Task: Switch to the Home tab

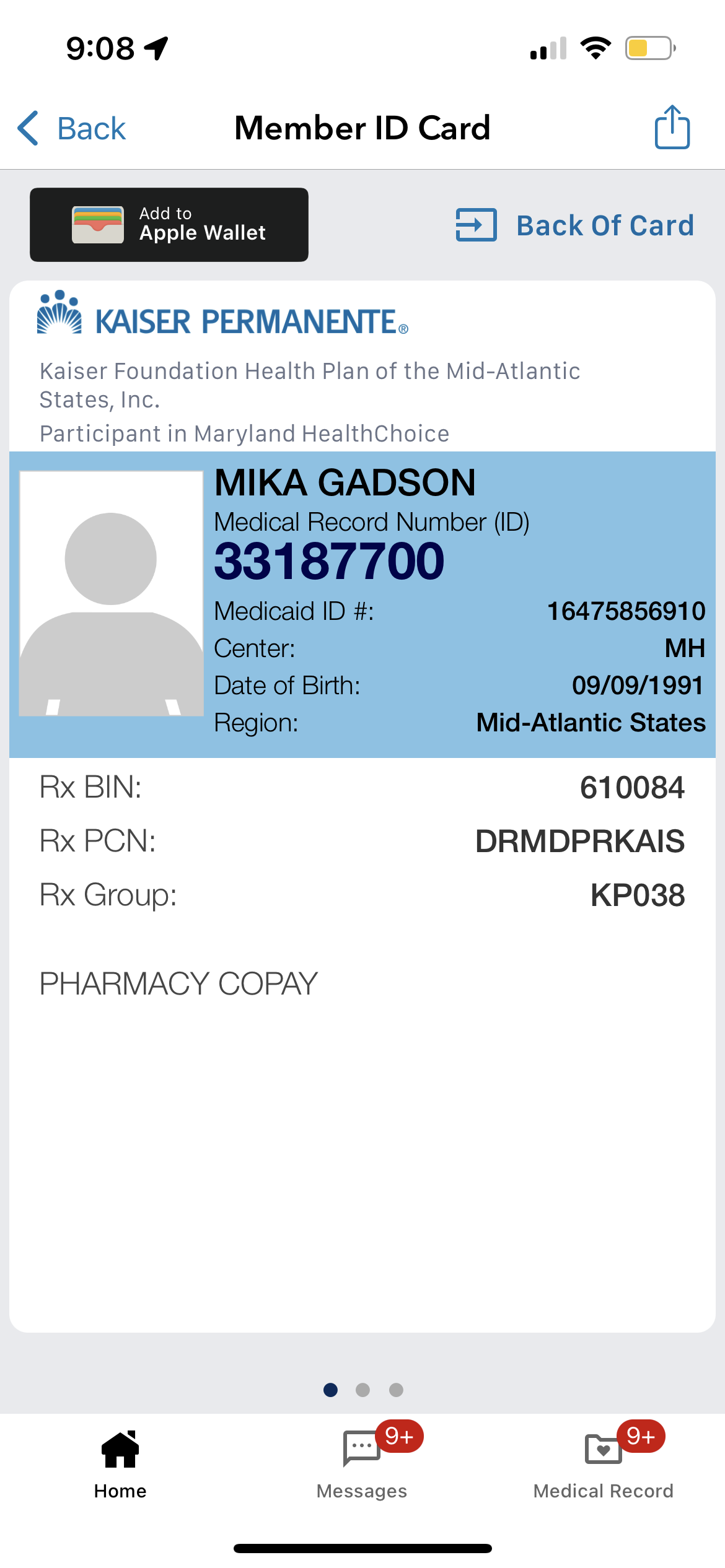Action: pos(120,1465)
